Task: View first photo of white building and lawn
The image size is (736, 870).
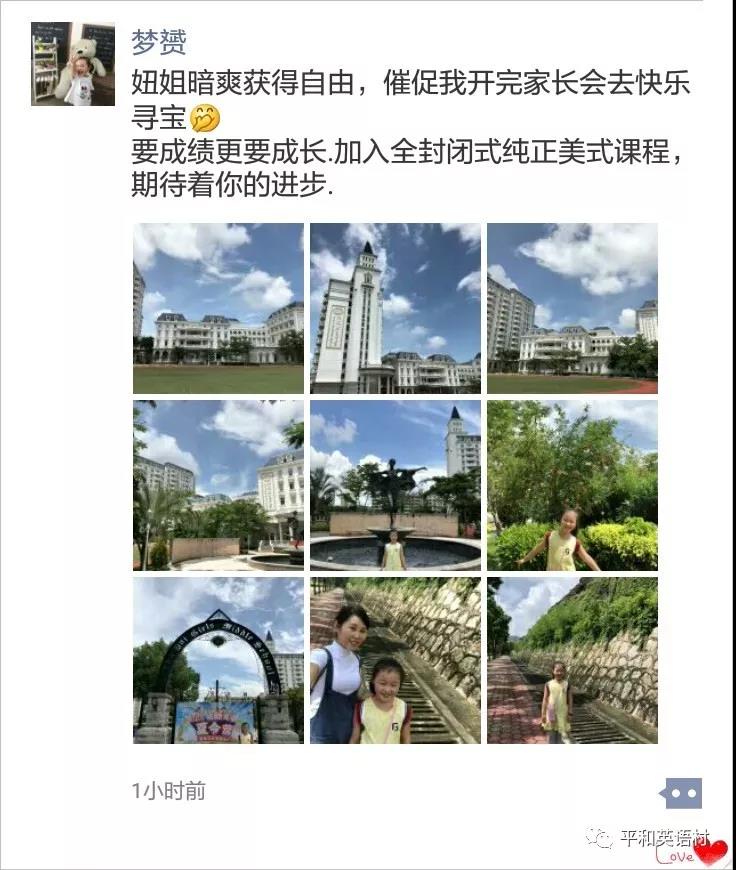Action: (218, 308)
